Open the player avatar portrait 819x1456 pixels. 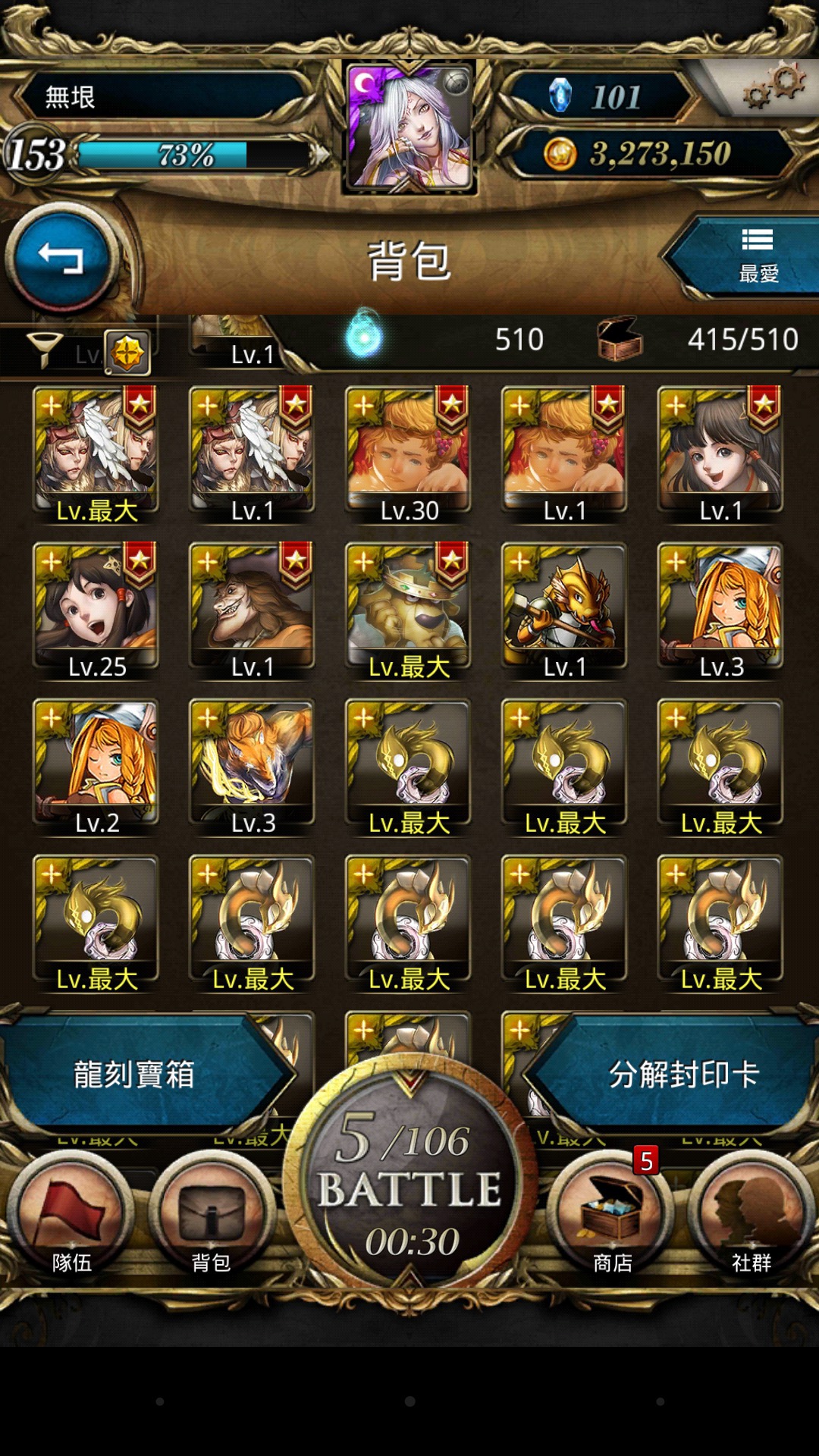(x=409, y=127)
